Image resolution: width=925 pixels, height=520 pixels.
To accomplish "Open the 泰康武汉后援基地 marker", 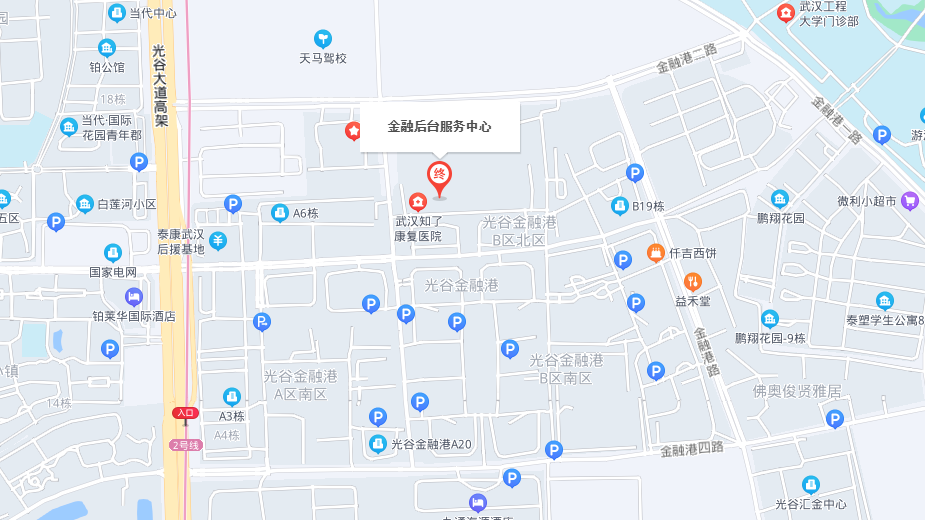I will [x=218, y=240].
